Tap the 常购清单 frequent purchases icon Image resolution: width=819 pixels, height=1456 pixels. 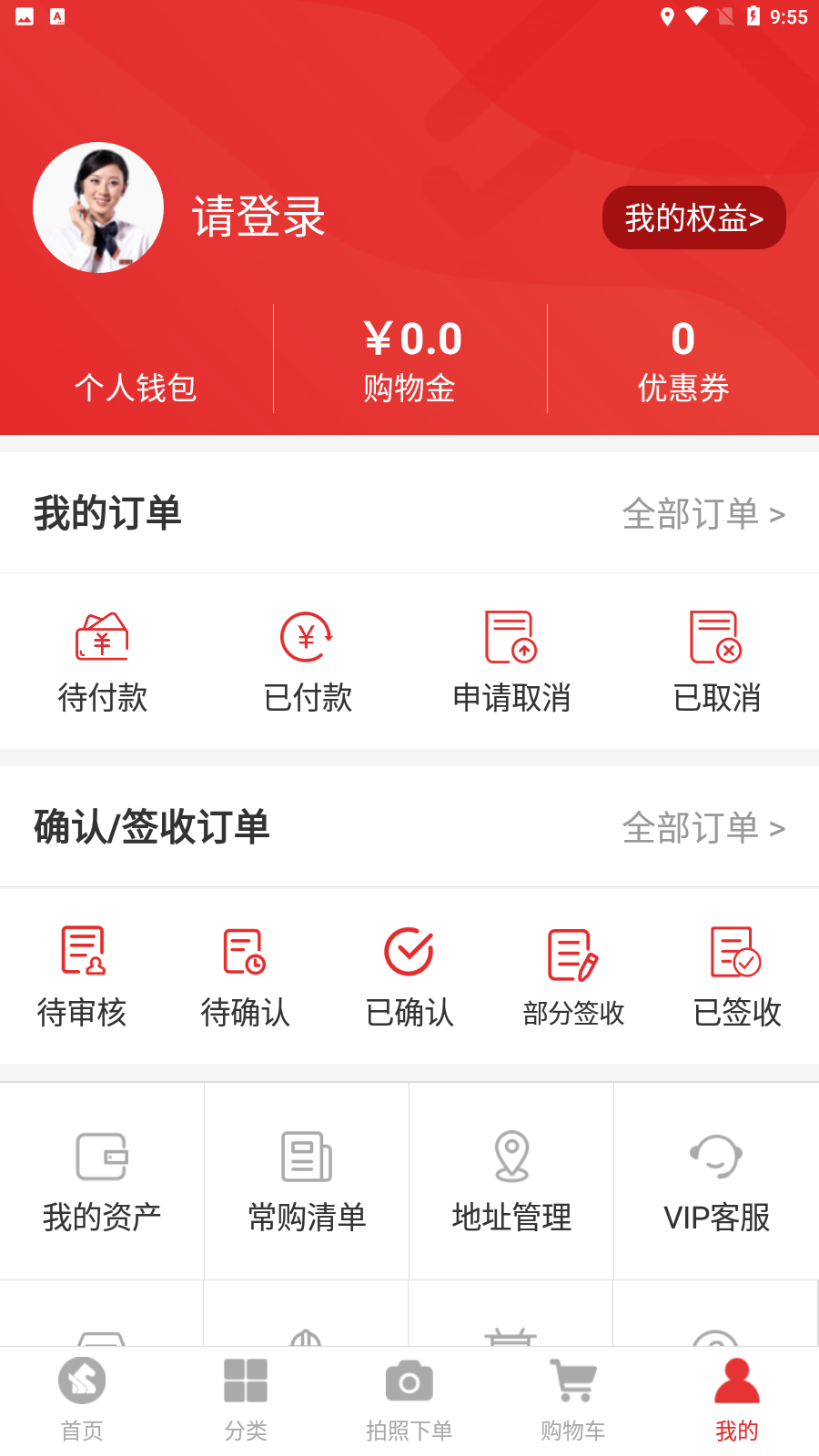pos(306,1178)
